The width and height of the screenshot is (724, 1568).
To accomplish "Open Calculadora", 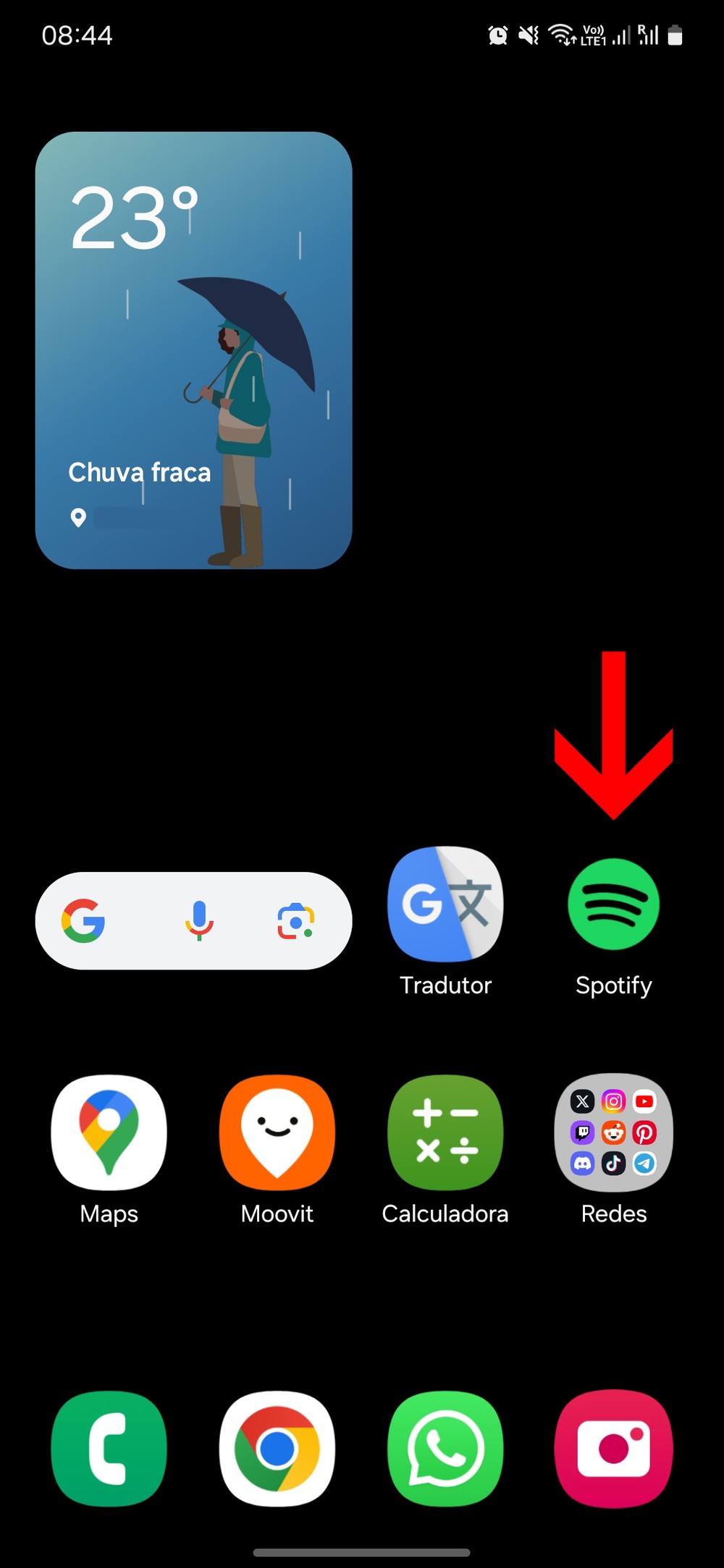I will point(445,1133).
